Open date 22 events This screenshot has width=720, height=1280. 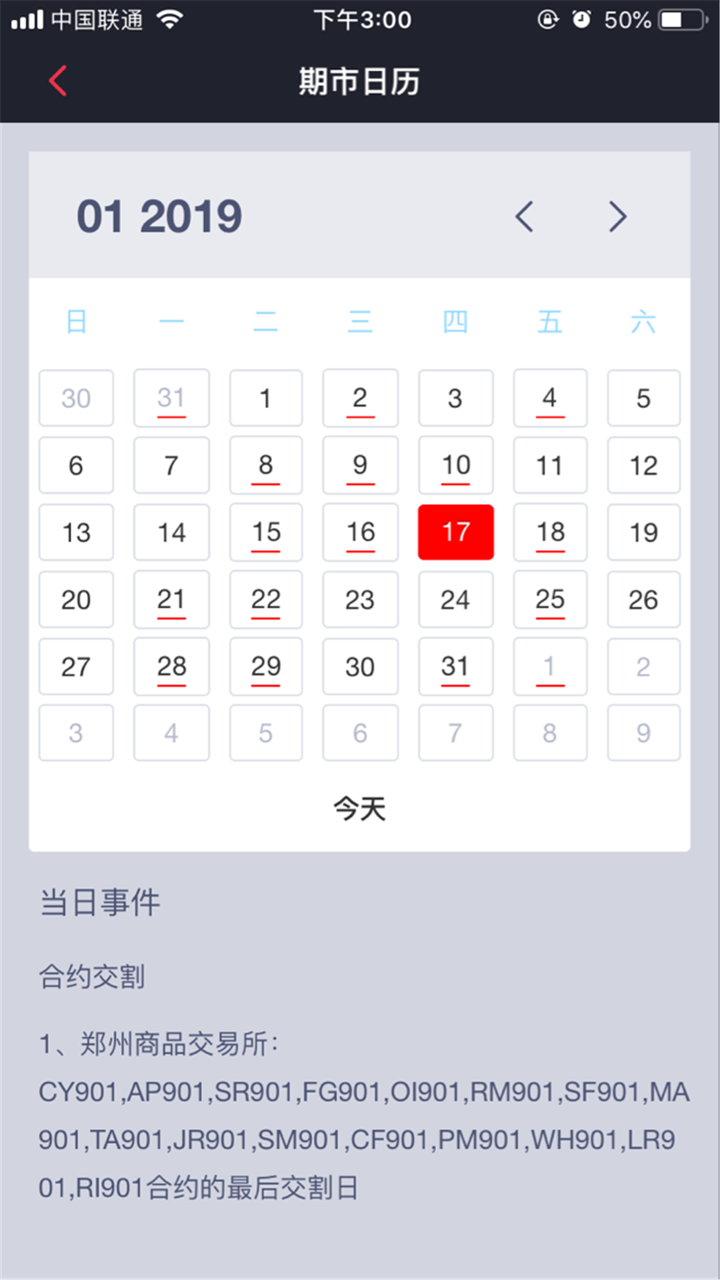coord(265,599)
